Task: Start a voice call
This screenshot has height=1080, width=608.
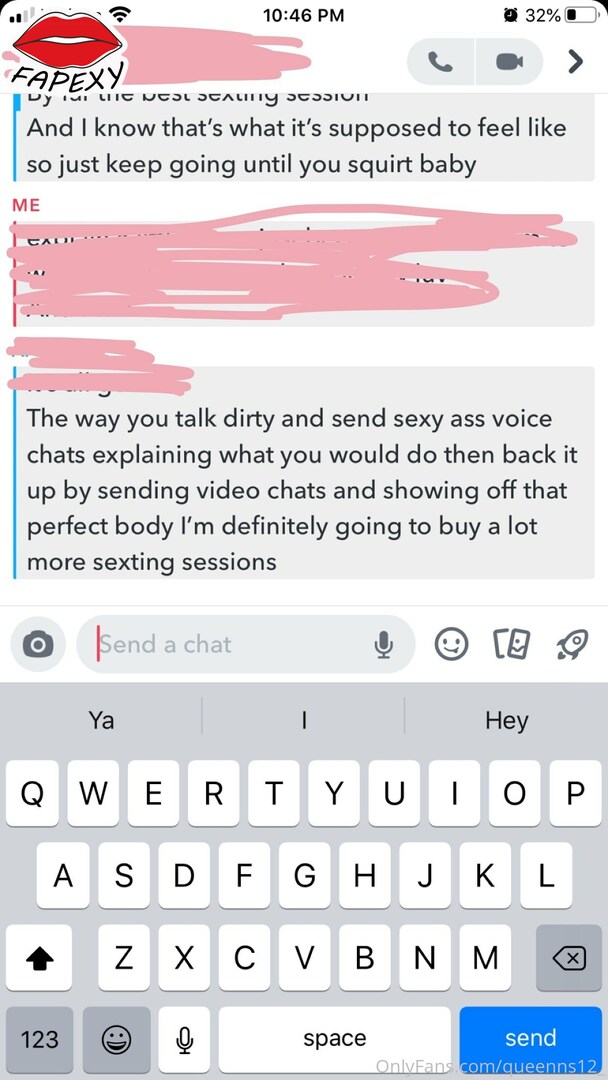Action: click(x=441, y=62)
